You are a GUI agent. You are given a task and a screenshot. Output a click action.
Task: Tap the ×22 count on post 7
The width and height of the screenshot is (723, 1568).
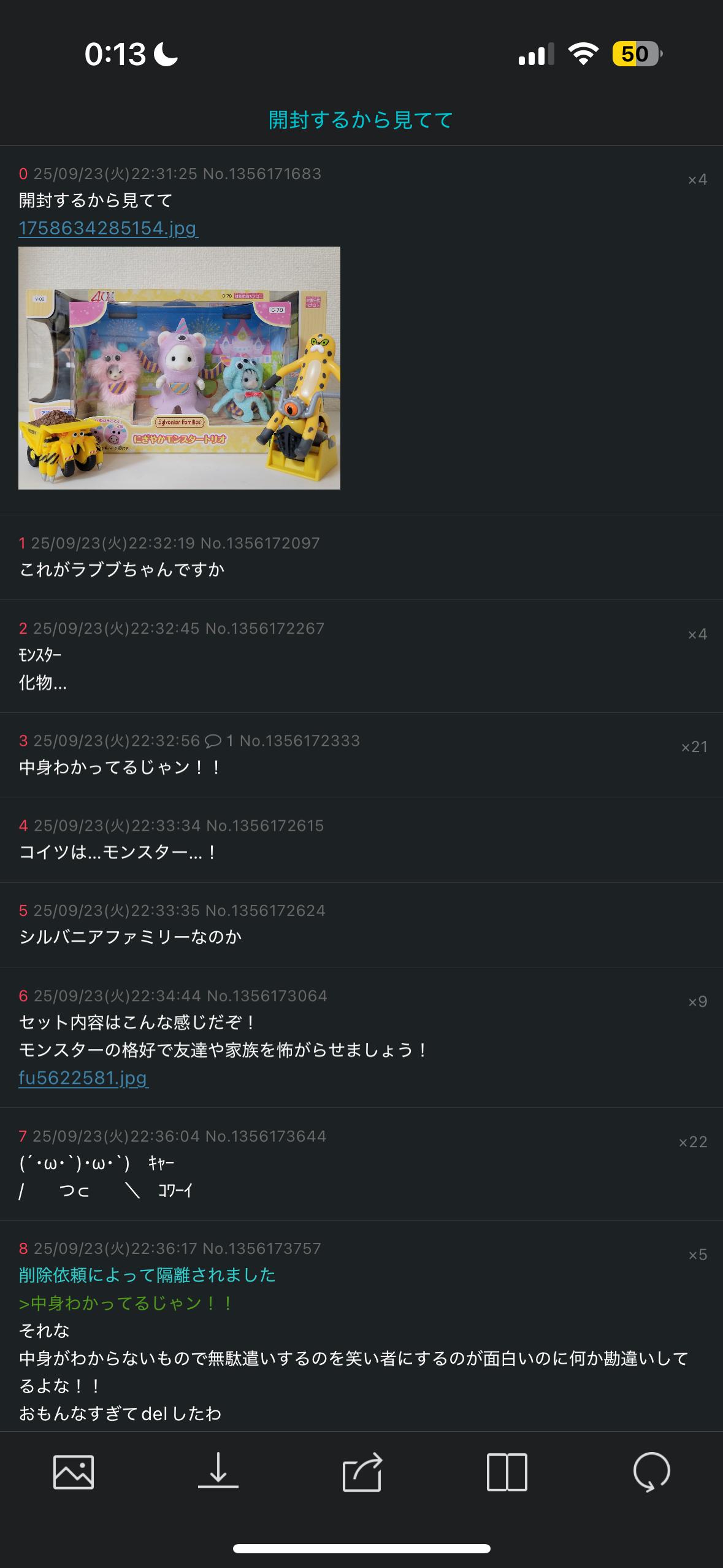point(693,1142)
